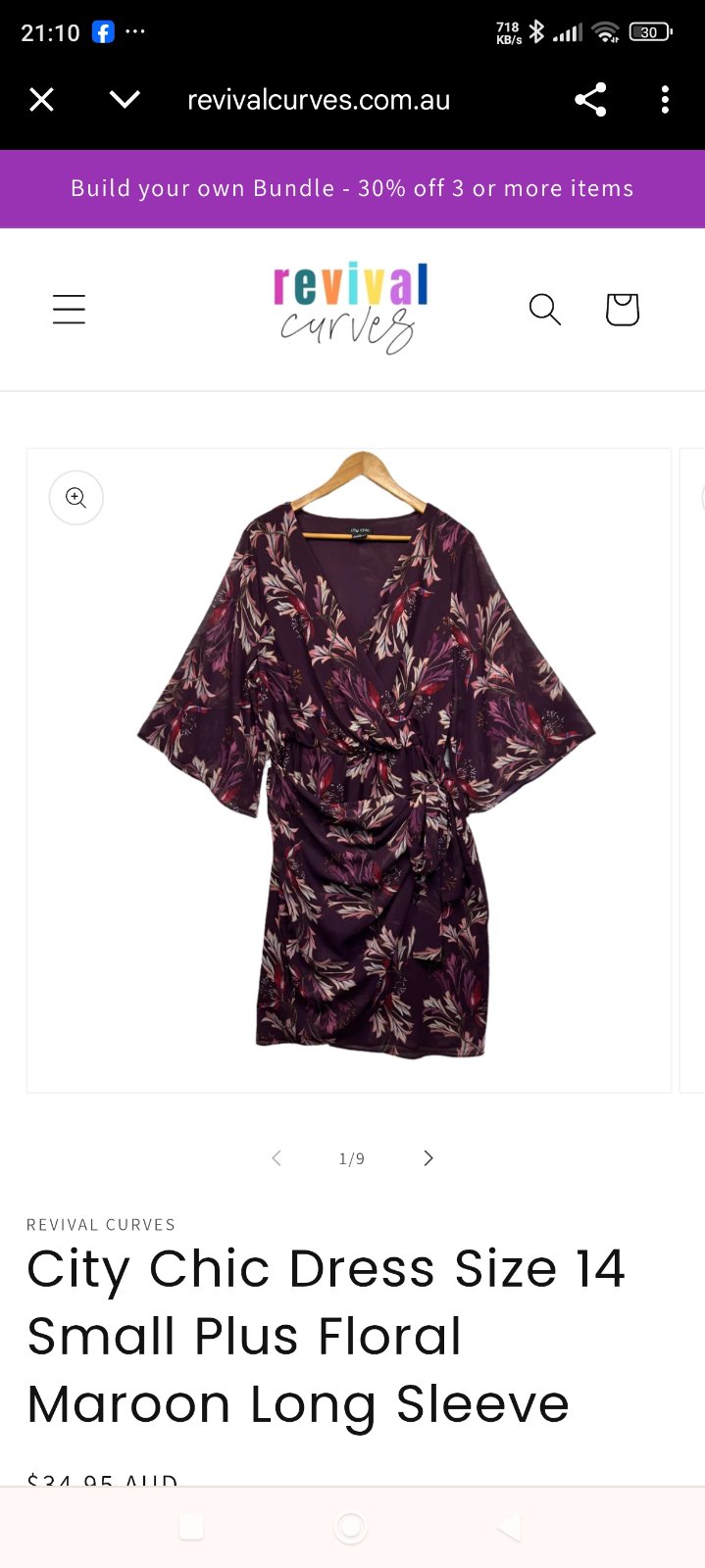Minimize the browser with the down chevron
Screen dimensions: 705x1568
[x=125, y=100]
